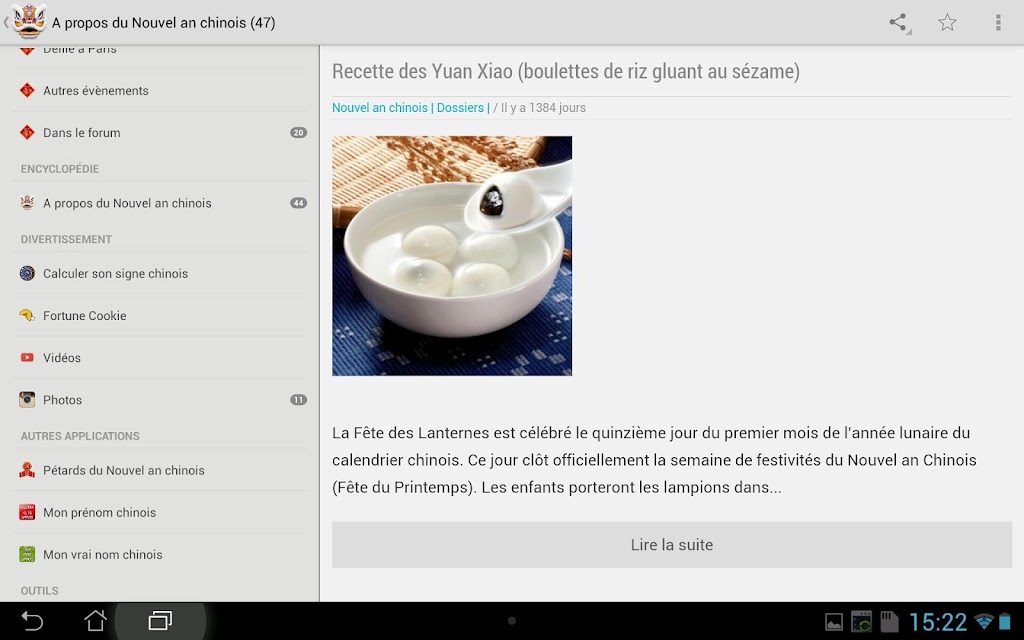Open Autres évènements
Image resolution: width=1024 pixels, height=640 pixels.
pos(161,91)
